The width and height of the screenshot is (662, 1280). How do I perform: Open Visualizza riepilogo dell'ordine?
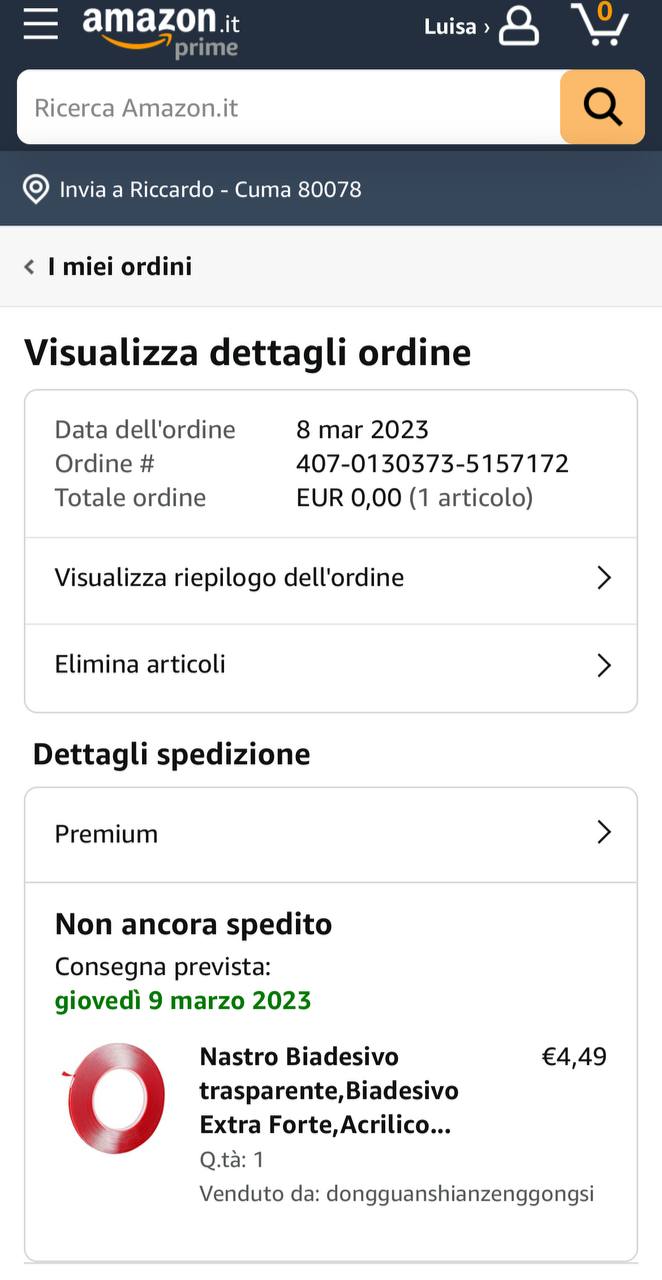tap(331, 578)
